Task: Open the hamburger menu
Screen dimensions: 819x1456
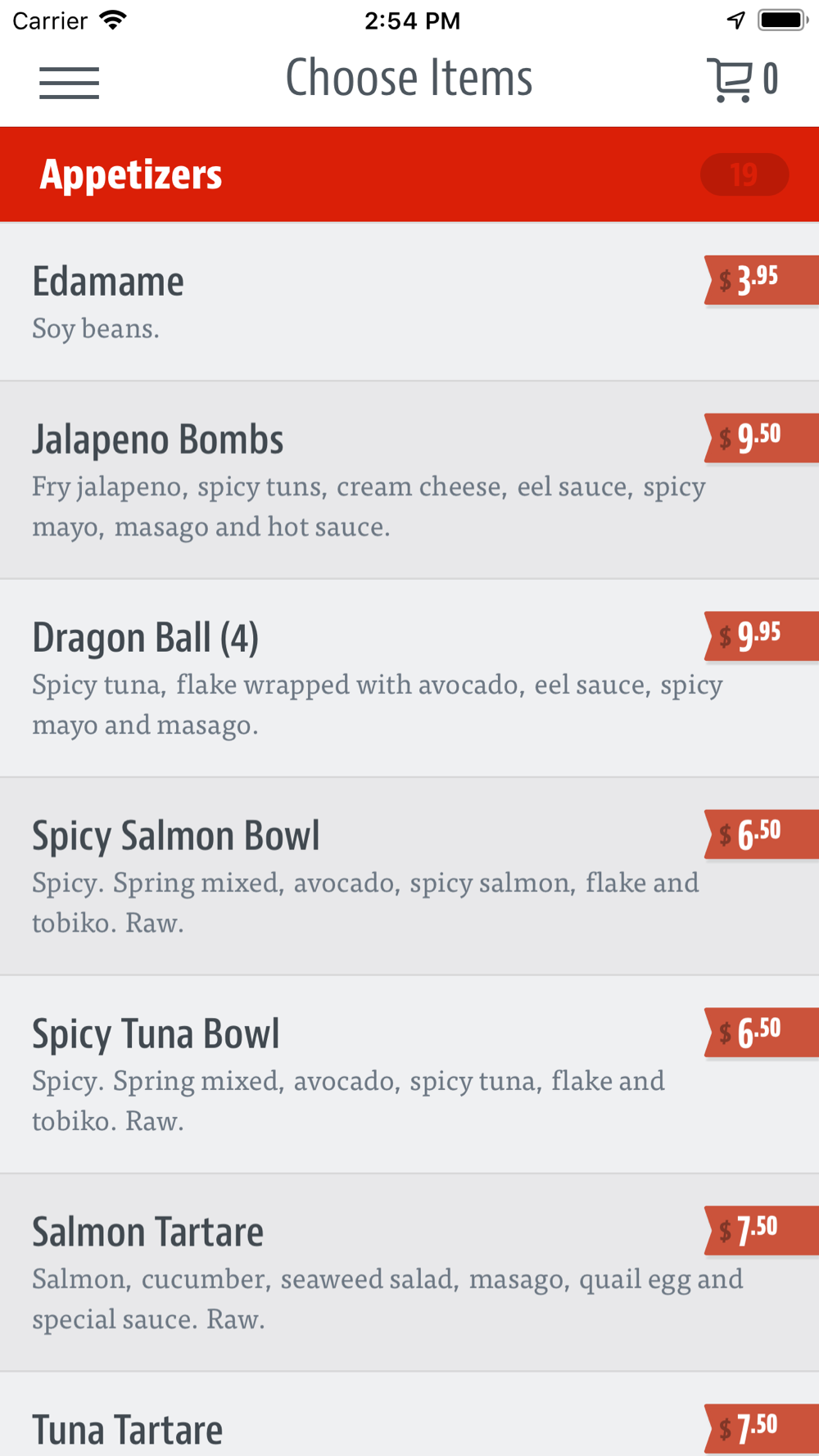Action: [x=69, y=83]
